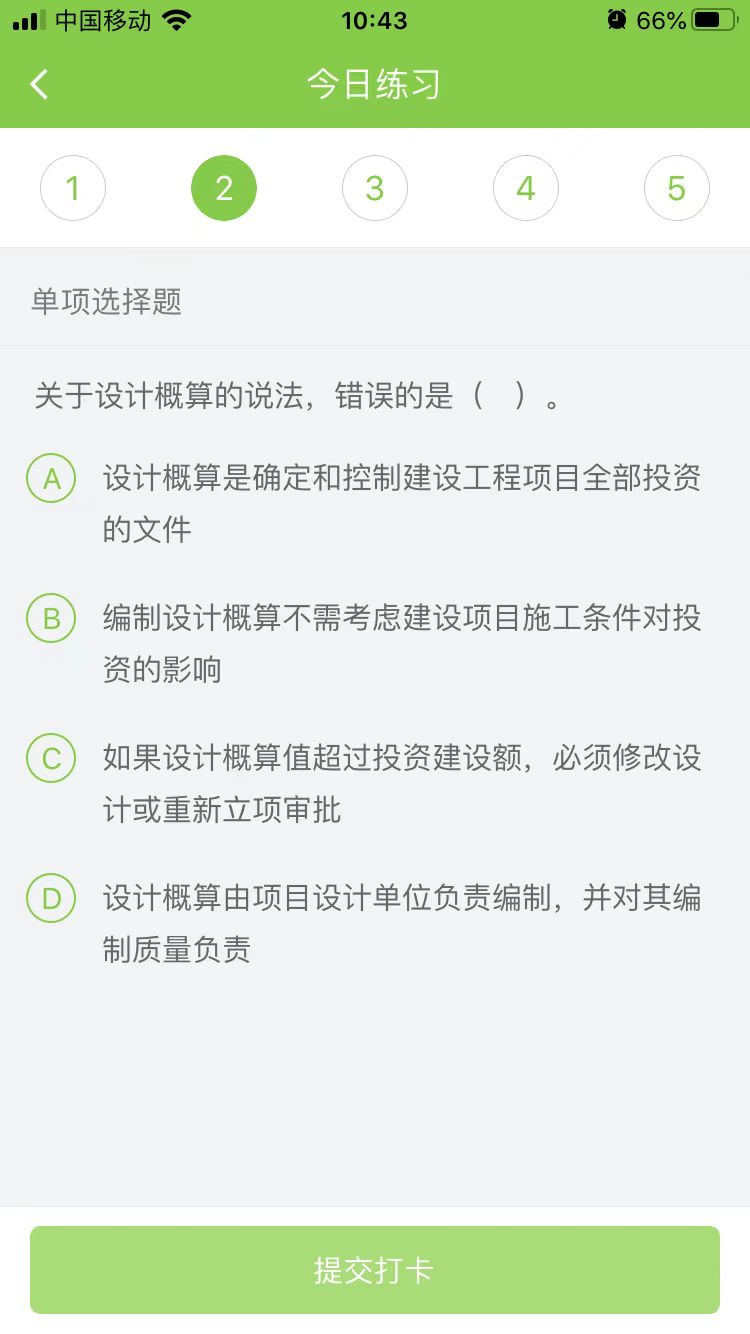Select answer option A
The width and height of the screenshot is (750, 1334).
(x=51, y=479)
